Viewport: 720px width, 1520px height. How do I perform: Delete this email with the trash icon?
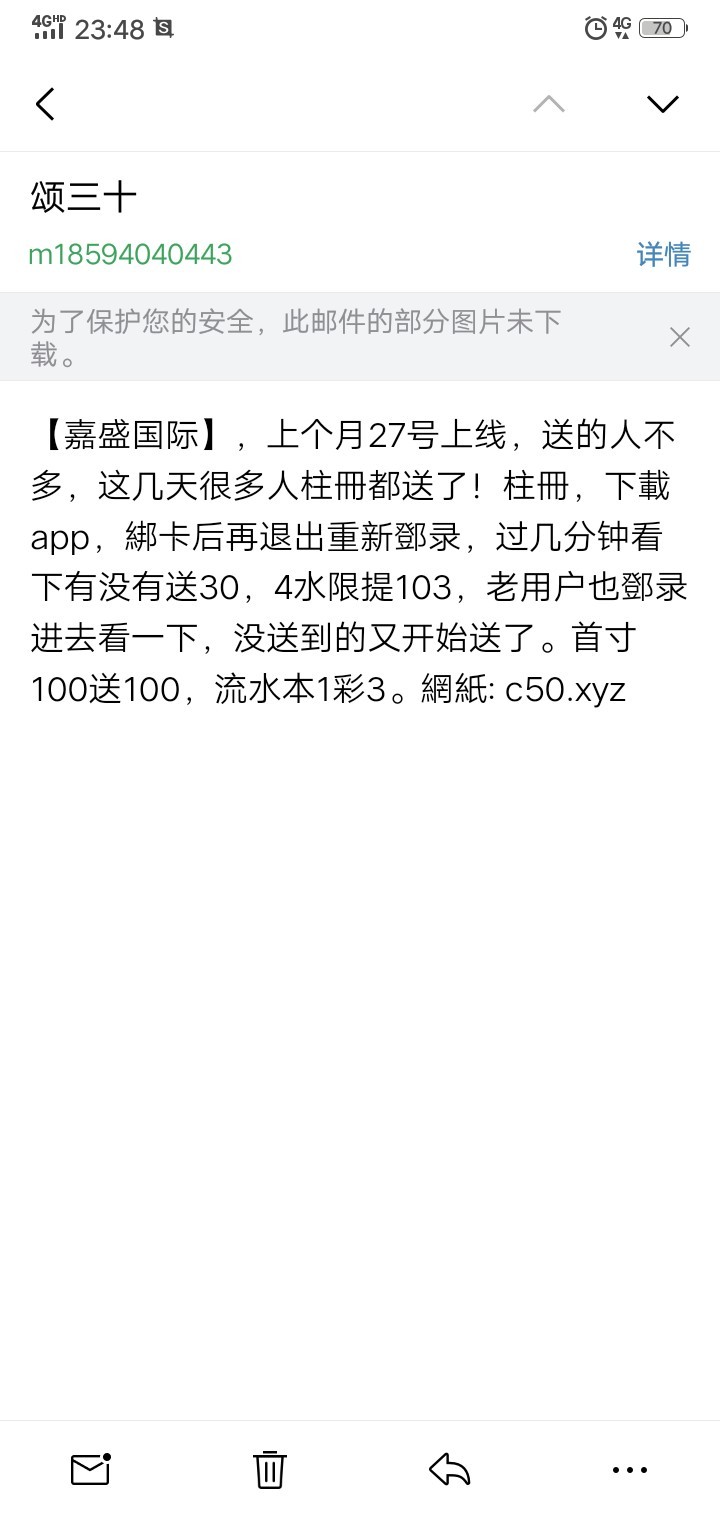click(x=270, y=1469)
